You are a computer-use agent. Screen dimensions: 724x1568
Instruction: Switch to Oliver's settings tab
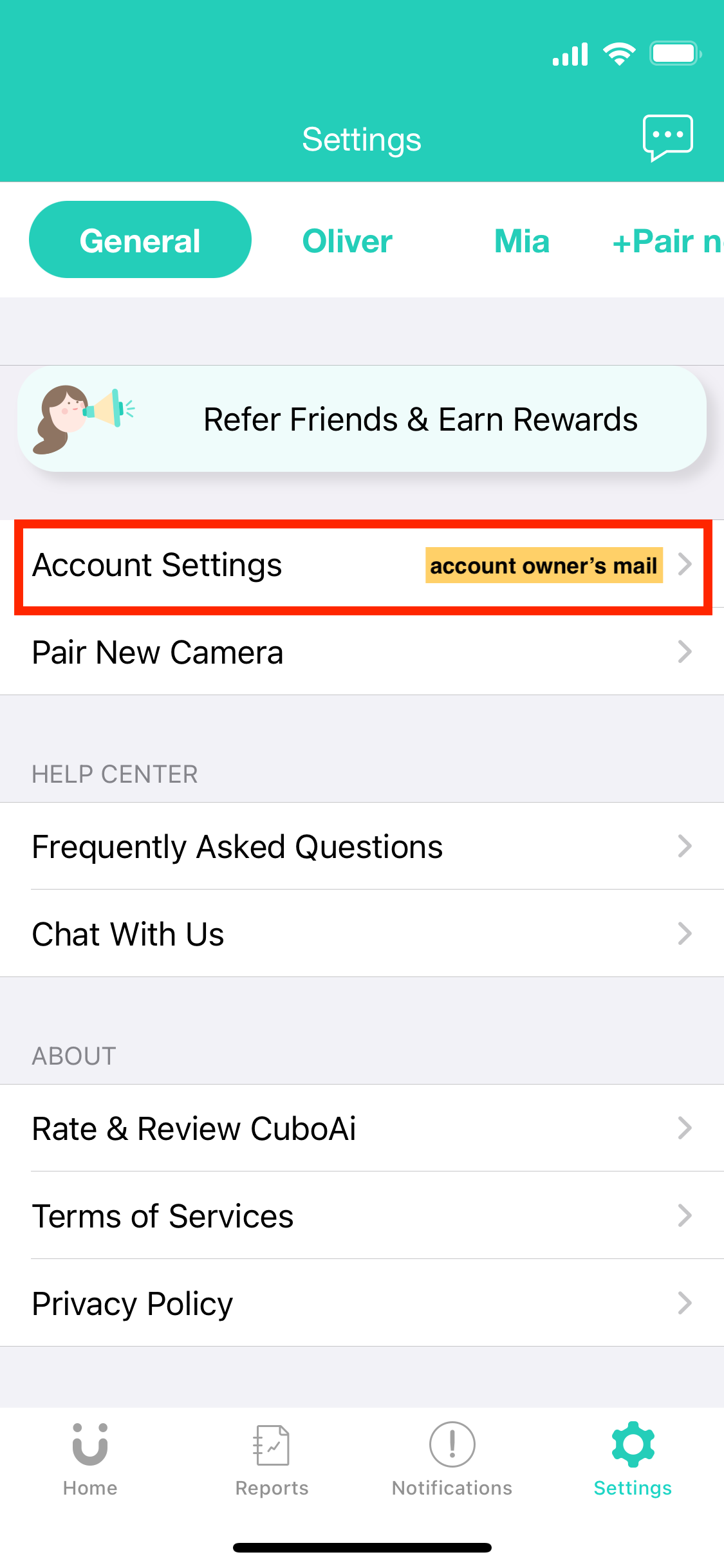348,241
